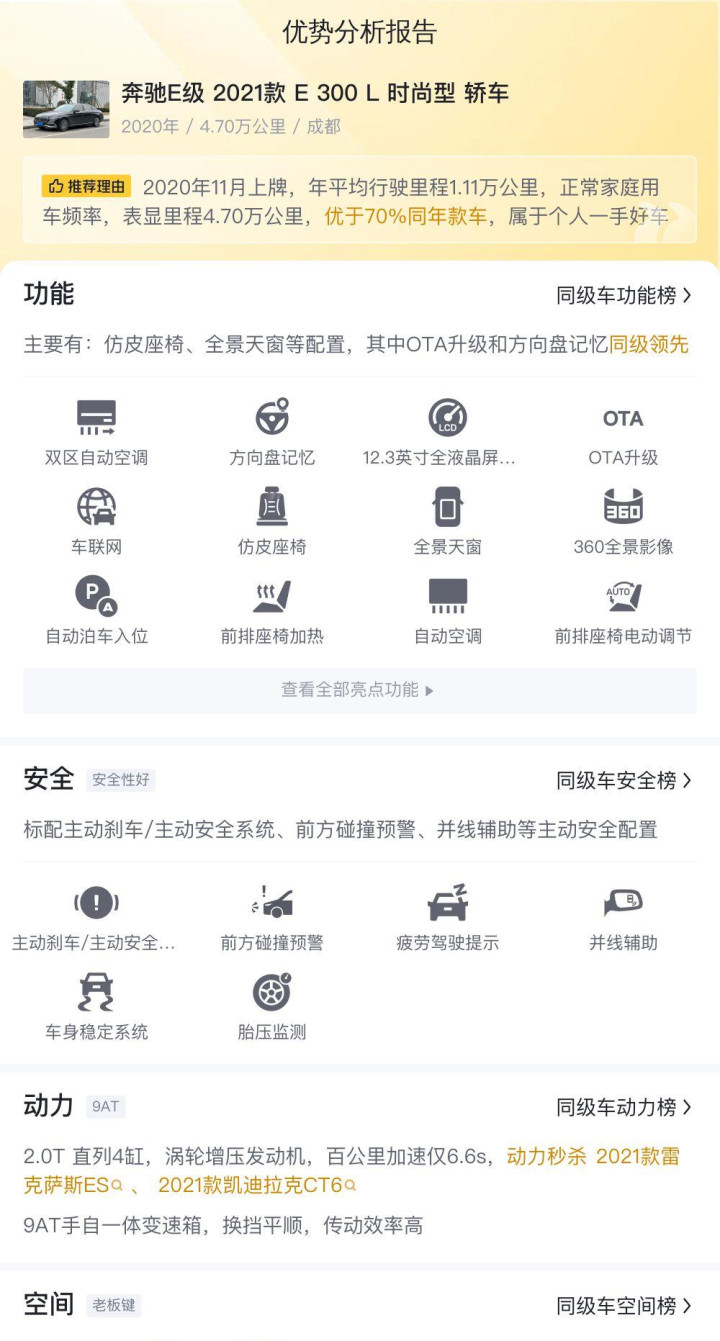The height and width of the screenshot is (1341, 720).
Task: Open the 奔驰E级 car photo thumbnail
Action: [66, 109]
